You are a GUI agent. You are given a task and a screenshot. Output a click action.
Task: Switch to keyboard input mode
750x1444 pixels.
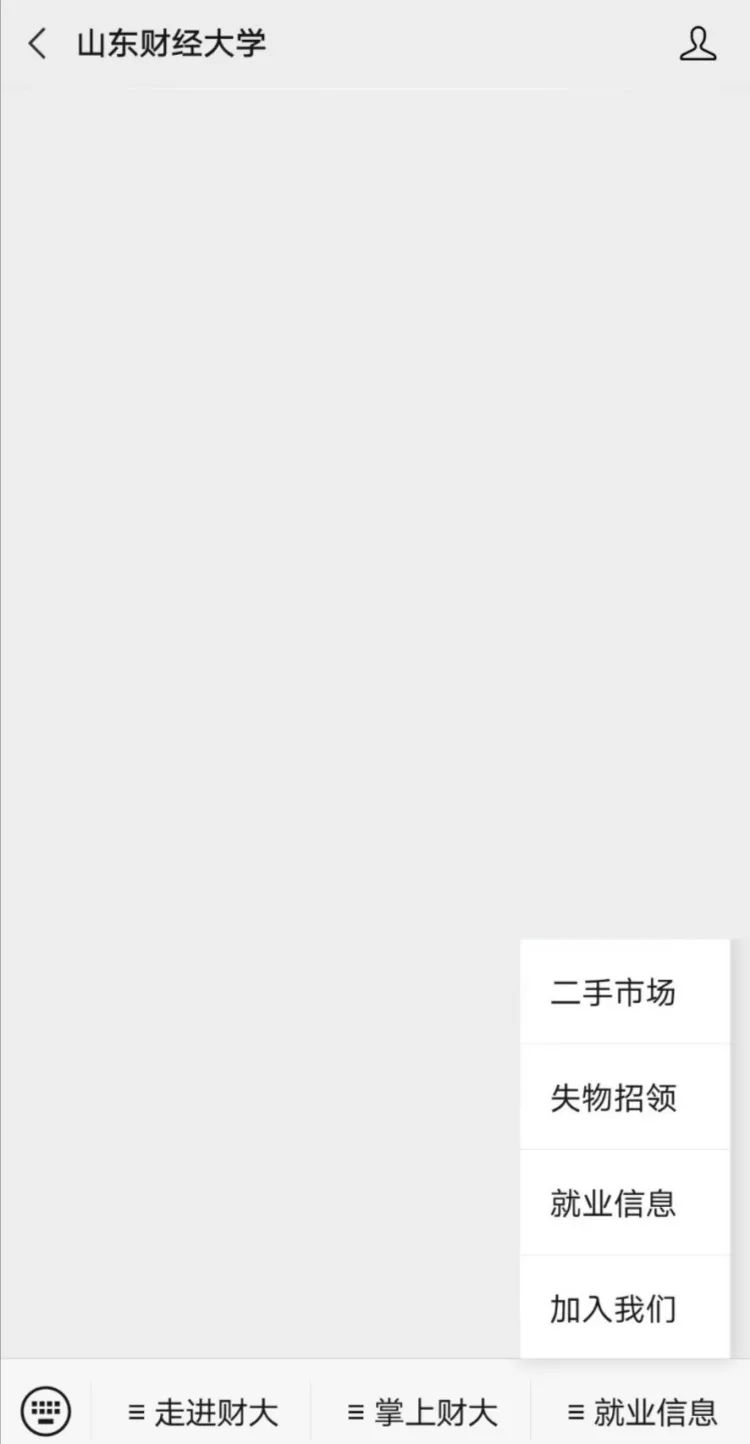click(46, 1411)
